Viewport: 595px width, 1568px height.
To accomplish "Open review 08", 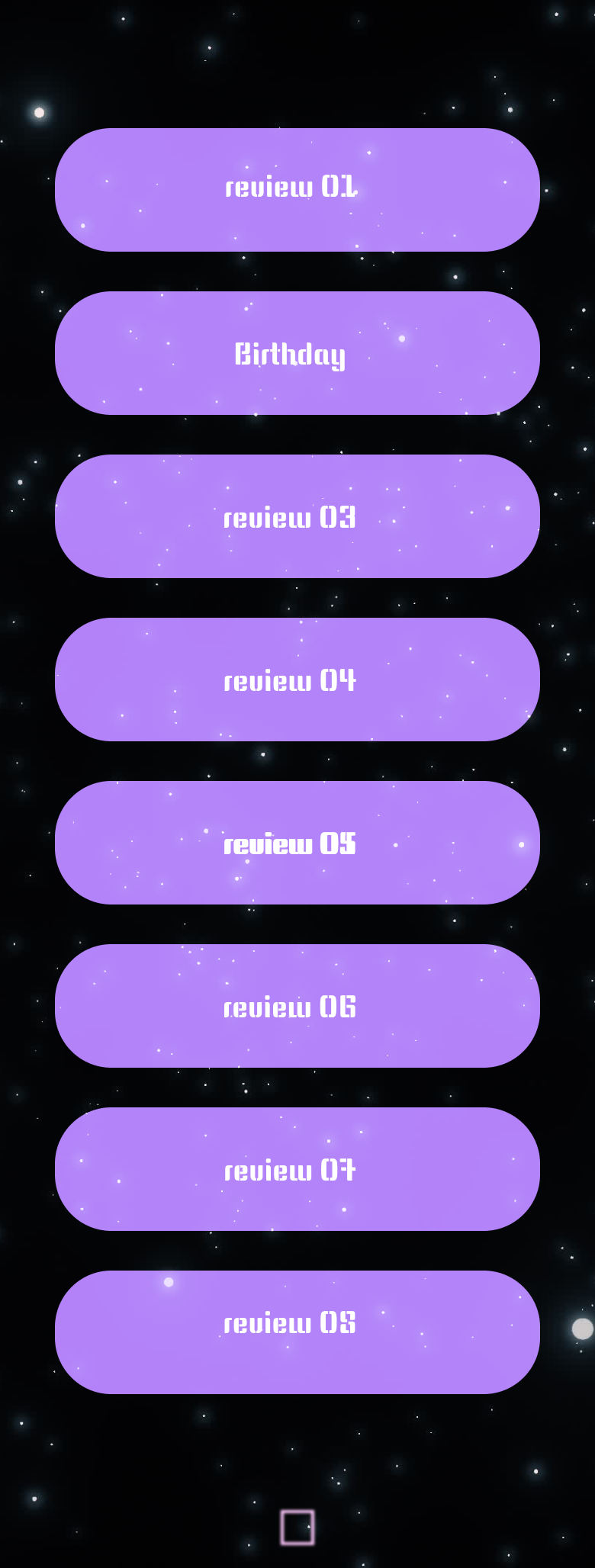I will (297, 1332).
